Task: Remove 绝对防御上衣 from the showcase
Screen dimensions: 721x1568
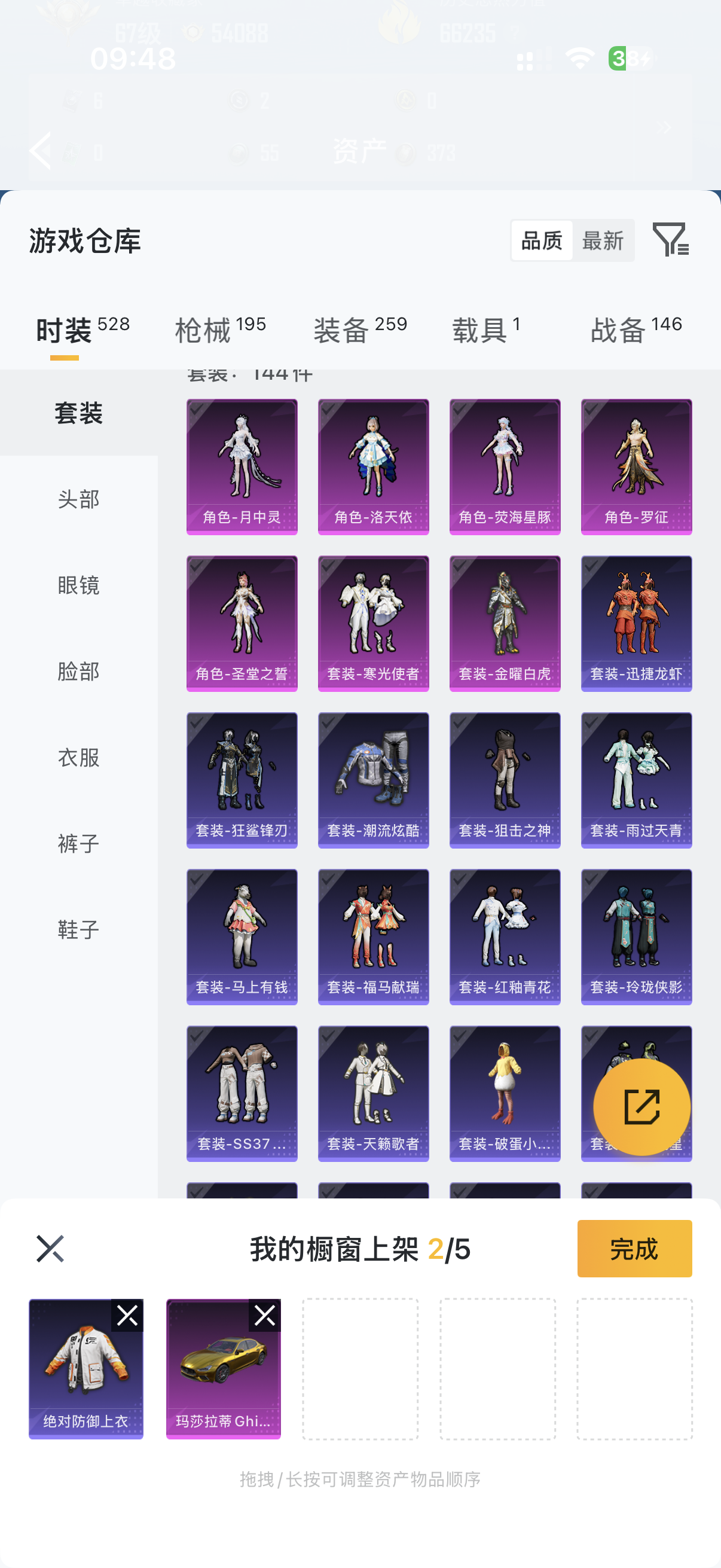Action: coord(127,1316)
